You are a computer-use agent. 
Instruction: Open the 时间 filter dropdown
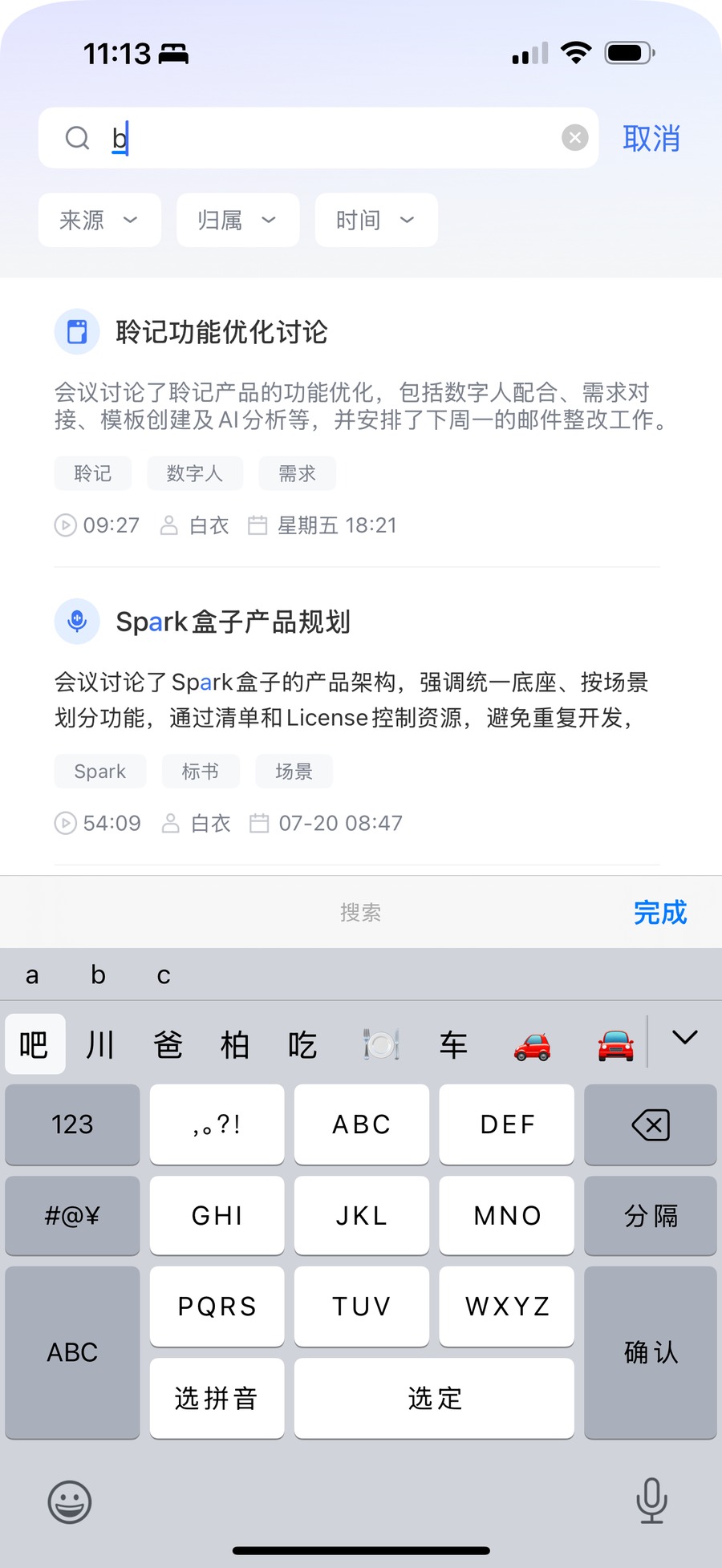coord(376,220)
